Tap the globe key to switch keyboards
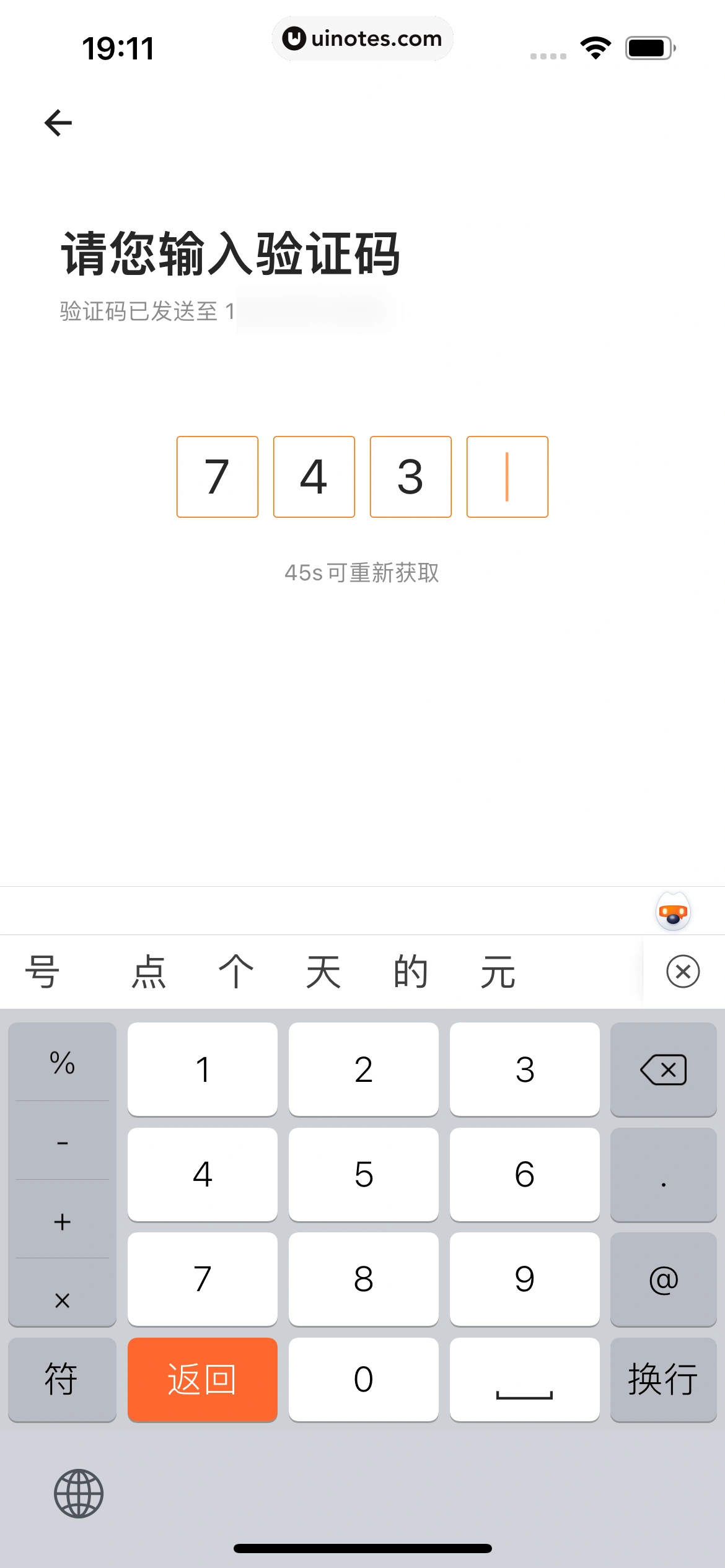This screenshot has width=725, height=1568. click(79, 1492)
